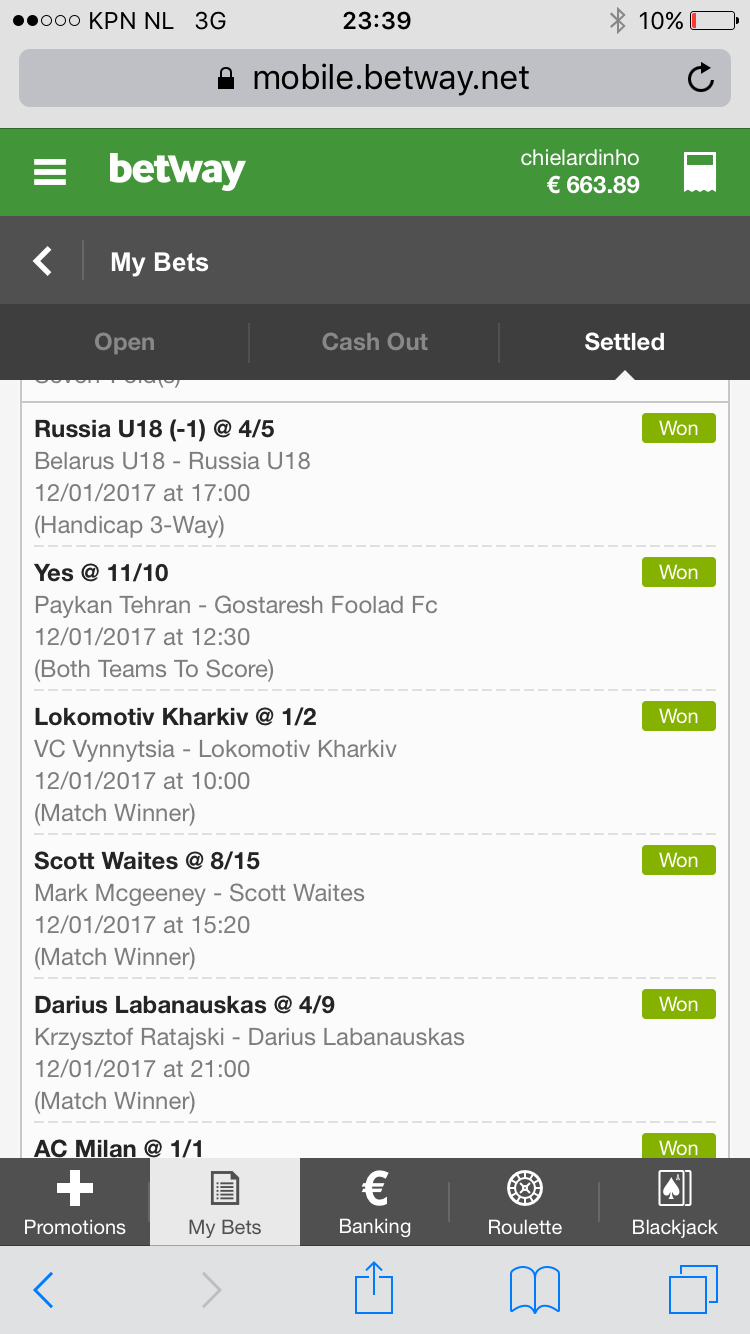
Task: Go to Banking
Action: click(375, 1202)
